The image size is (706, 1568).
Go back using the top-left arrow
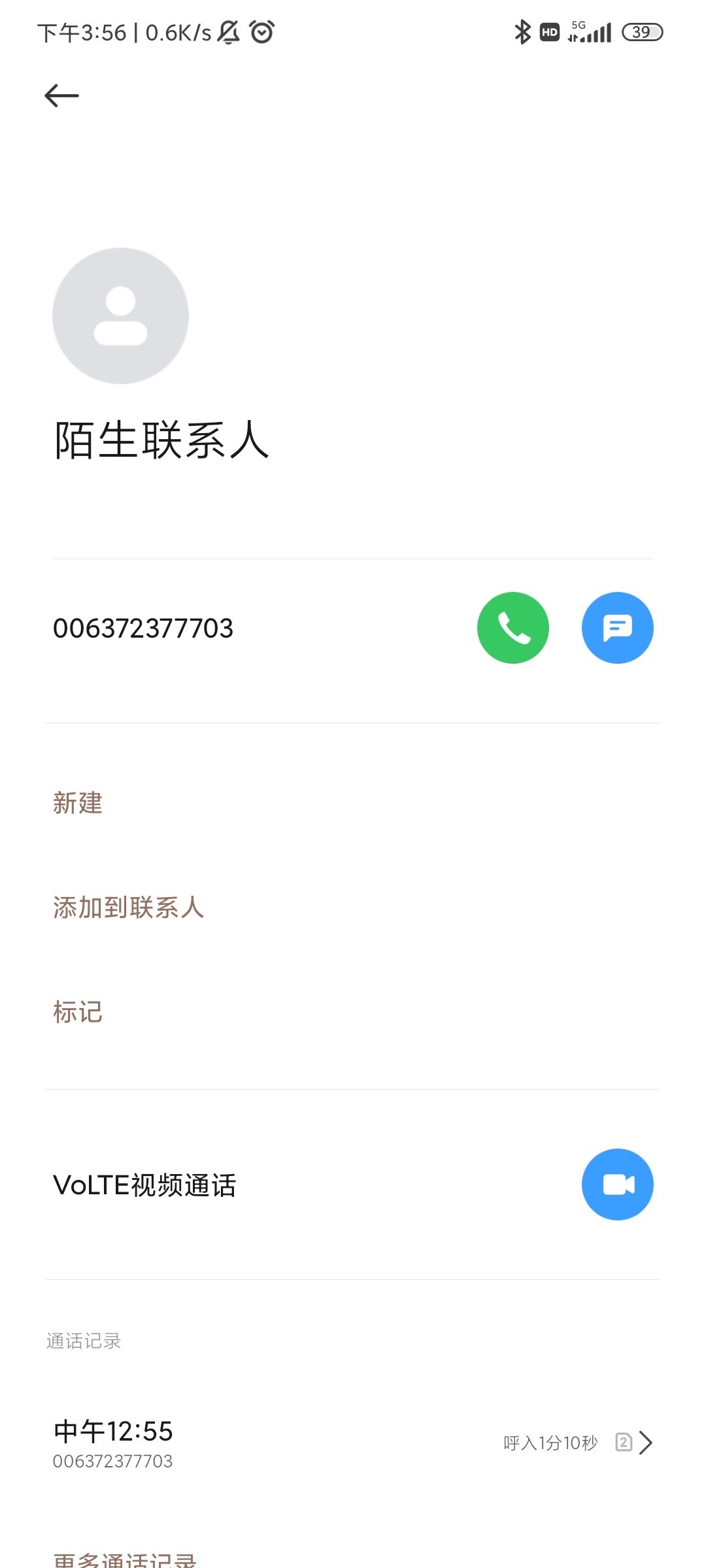(x=61, y=96)
